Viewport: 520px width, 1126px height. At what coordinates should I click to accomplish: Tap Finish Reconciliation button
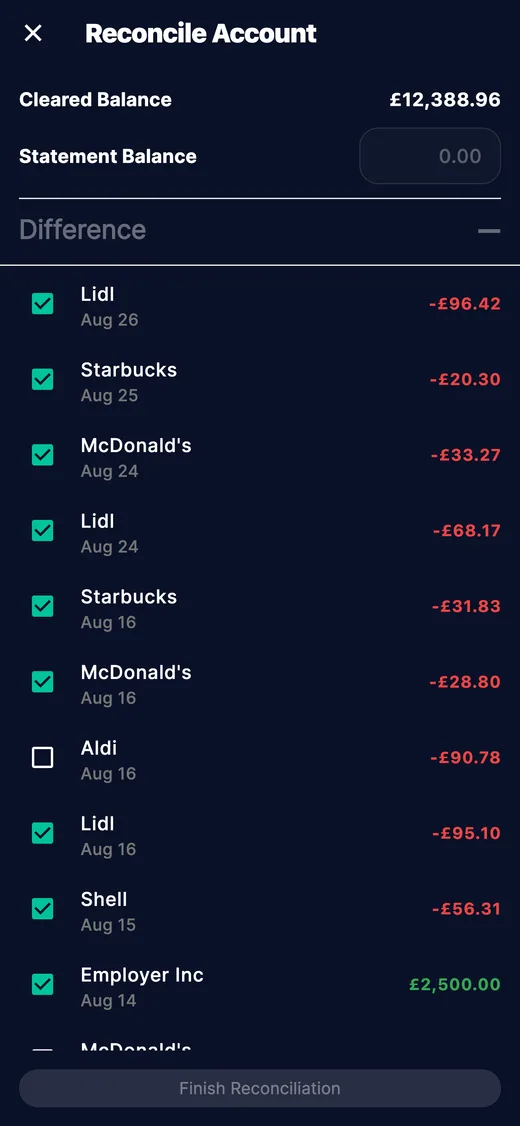coord(260,1088)
